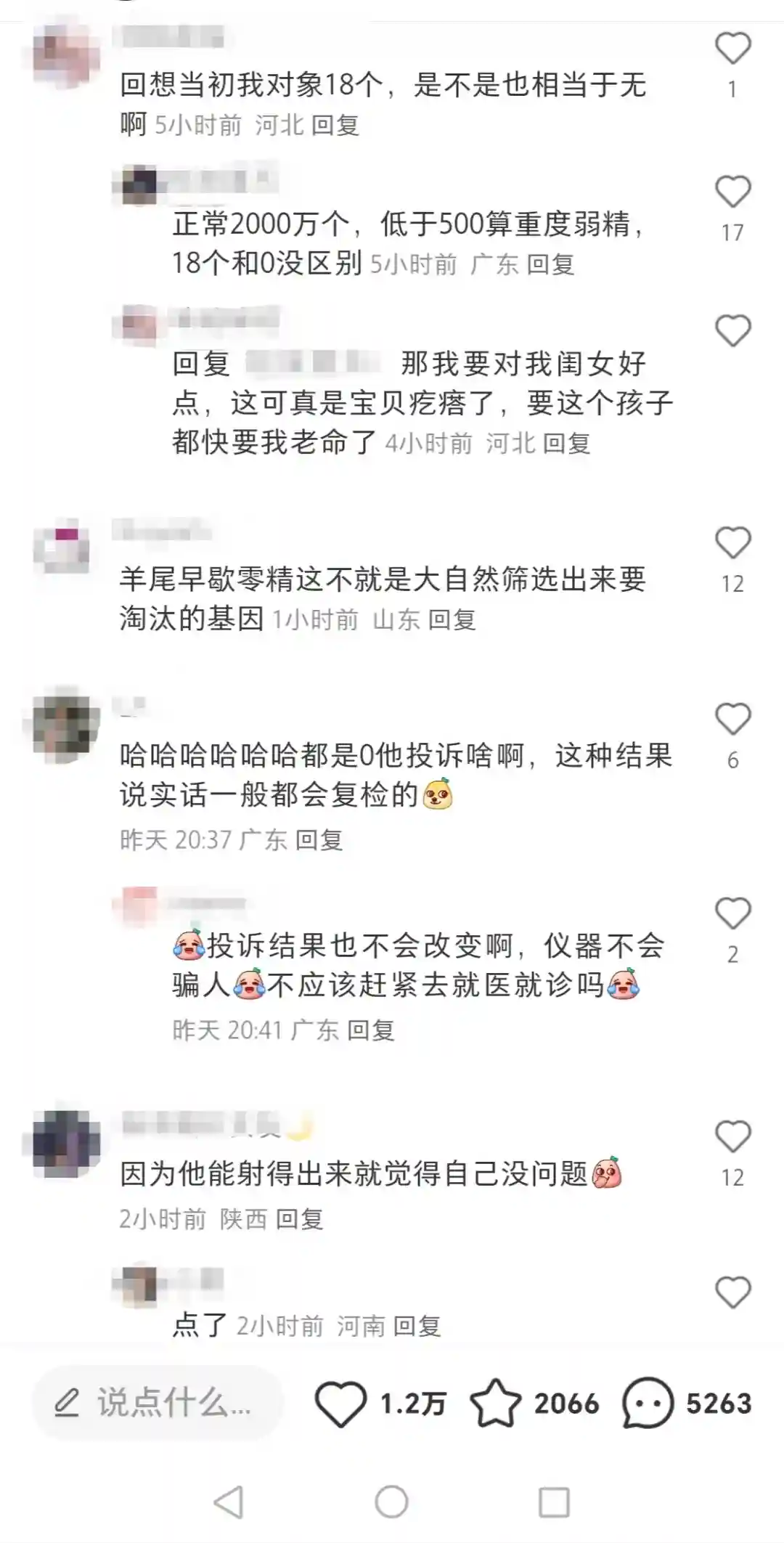Like the reply '投诉结果也不会改变啊'

click(x=732, y=913)
